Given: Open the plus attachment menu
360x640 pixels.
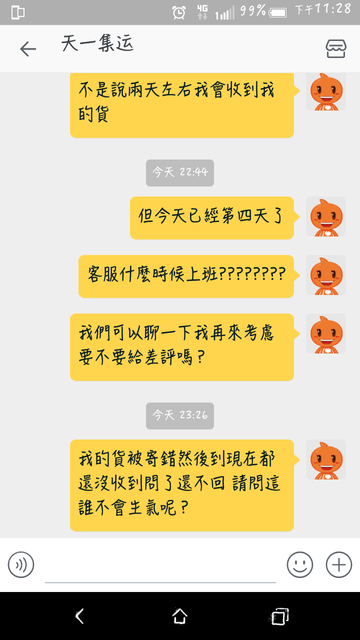Looking at the screenshot, I should tap(338, 565).
